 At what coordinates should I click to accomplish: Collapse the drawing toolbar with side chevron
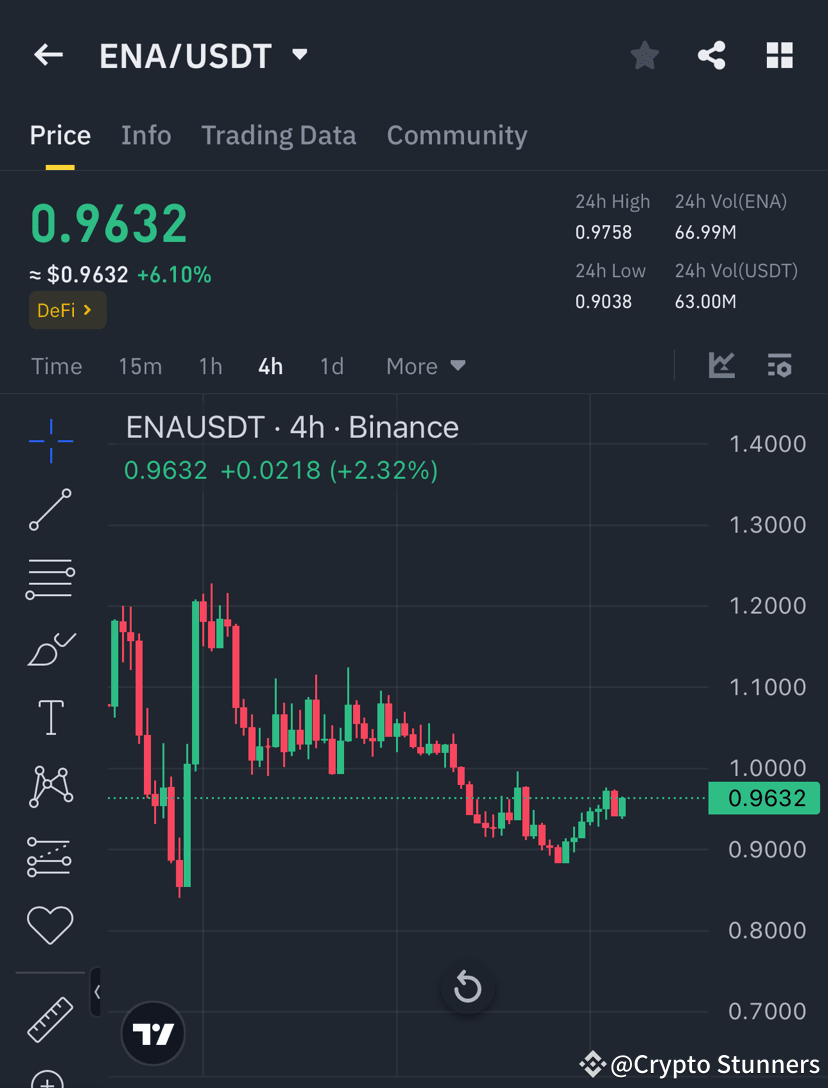tap(96, 992)
